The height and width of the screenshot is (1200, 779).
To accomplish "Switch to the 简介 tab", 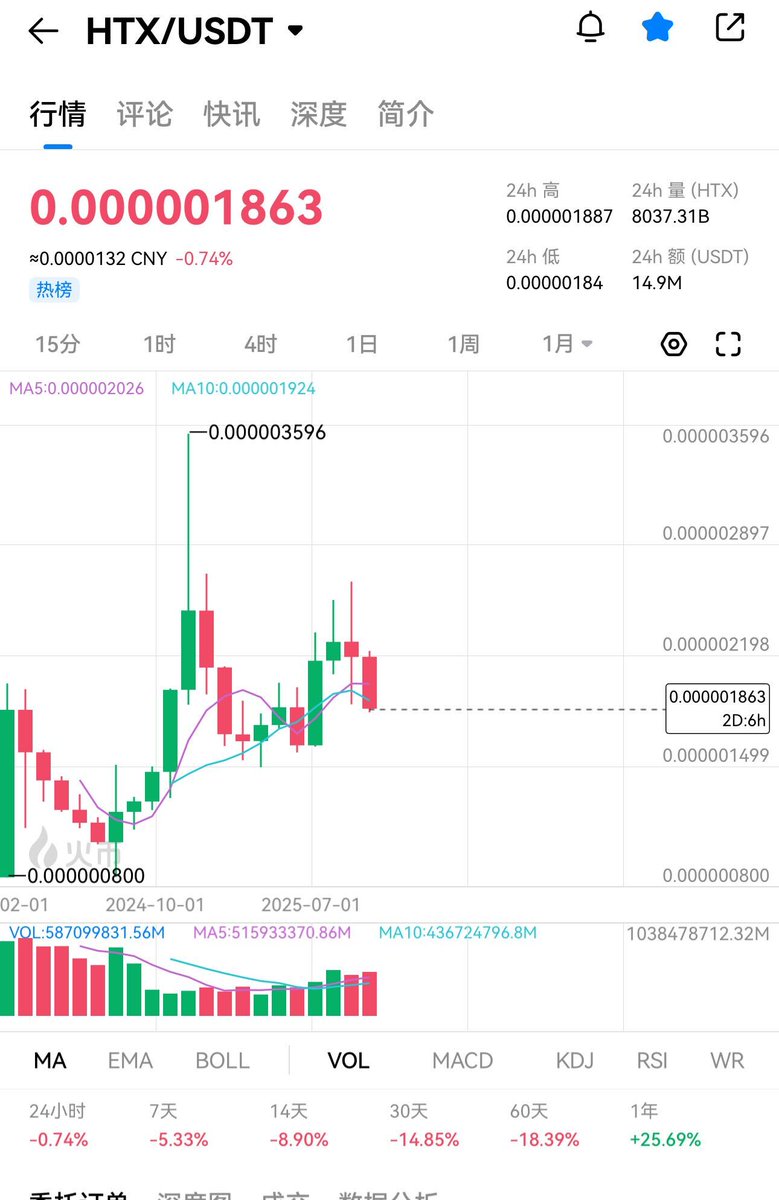I will tap(405, 114).
